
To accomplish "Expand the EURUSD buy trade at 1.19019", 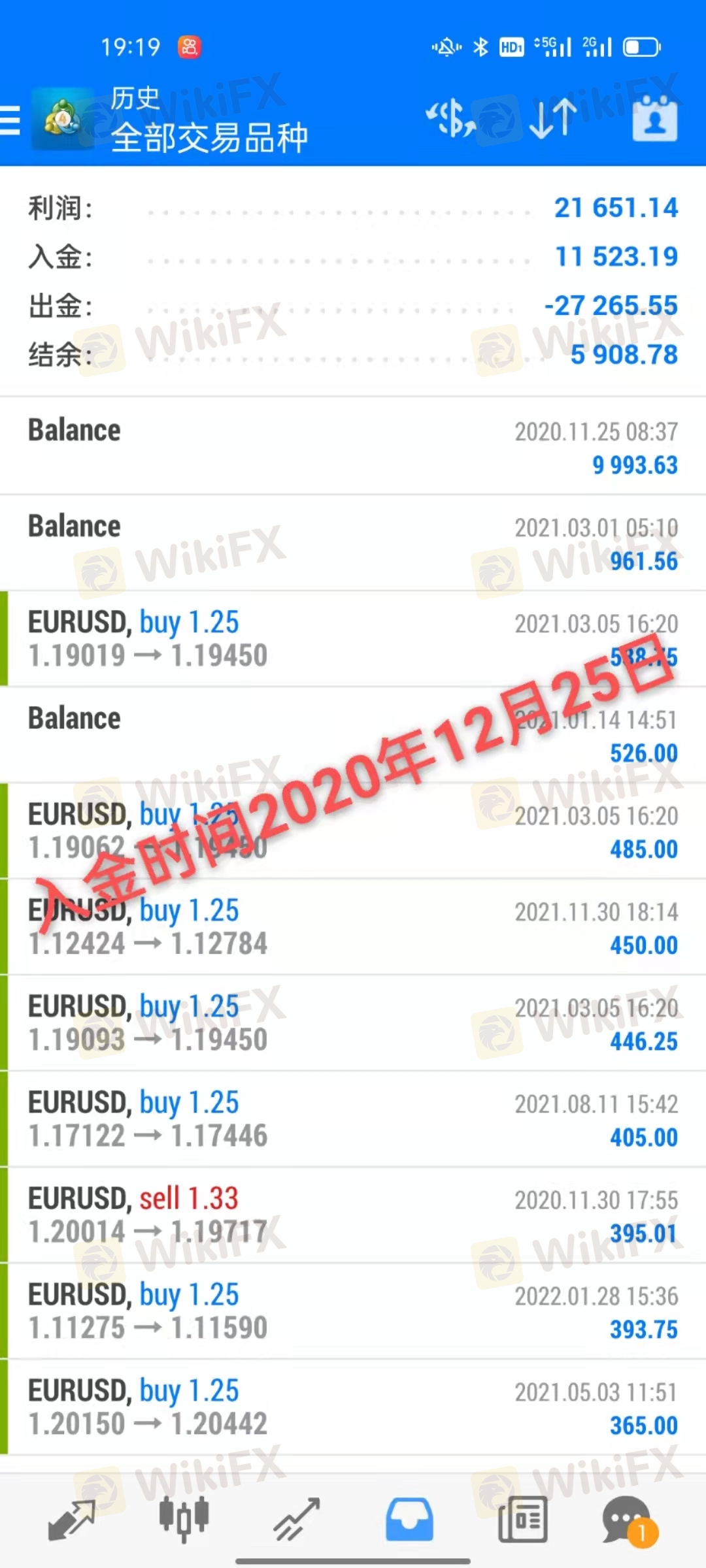I will pyautogui.click(x=353, y=639).
